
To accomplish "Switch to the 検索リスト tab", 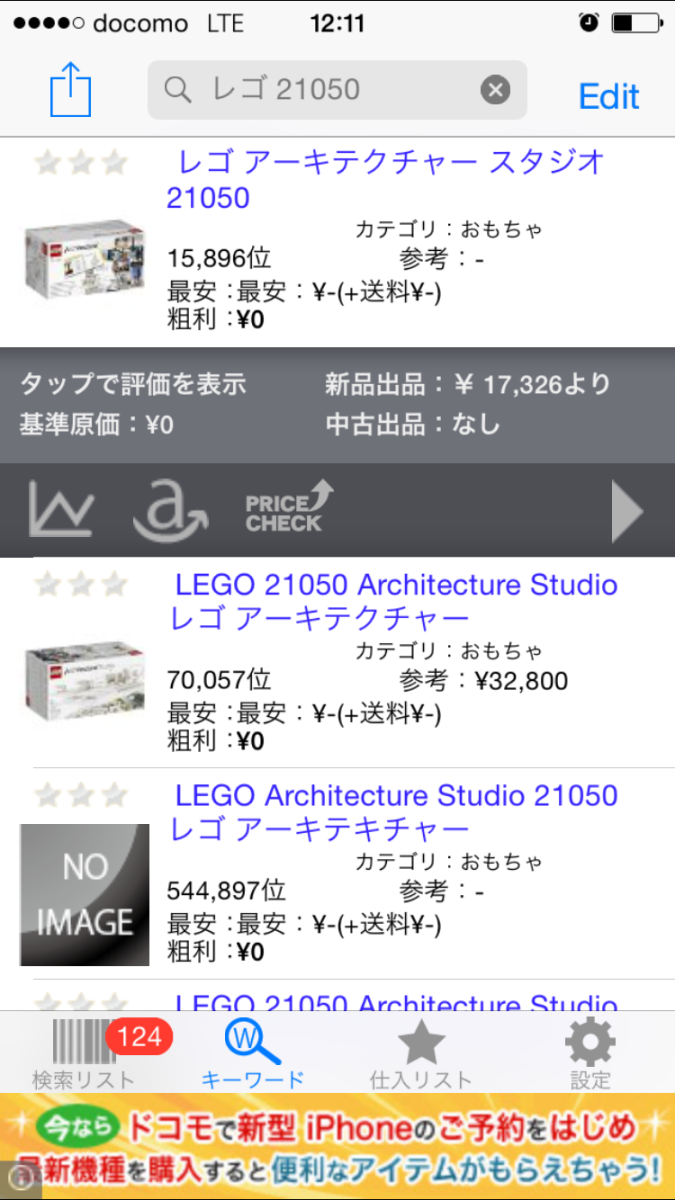I will (83, 1054).
